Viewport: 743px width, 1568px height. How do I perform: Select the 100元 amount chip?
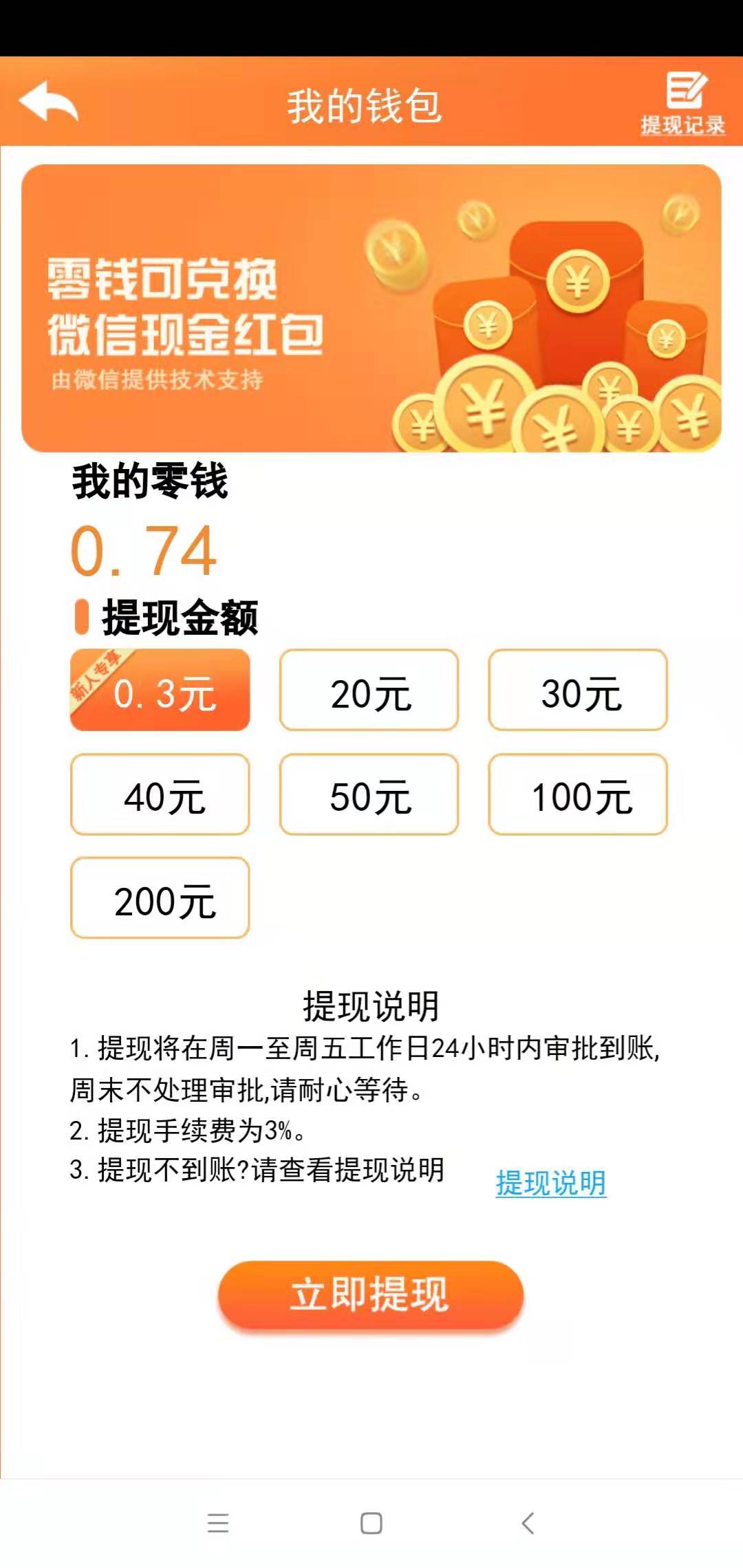click(x=578, y=796)
